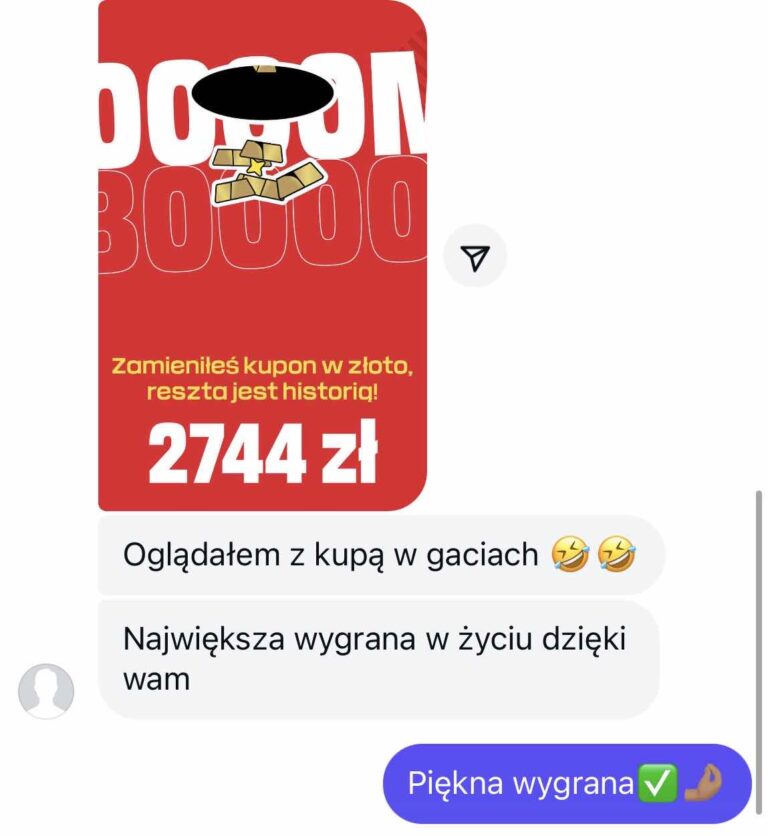768x836 pixels.
Task: Tap the share arrow beside the shared image
Action: (476, 257)
